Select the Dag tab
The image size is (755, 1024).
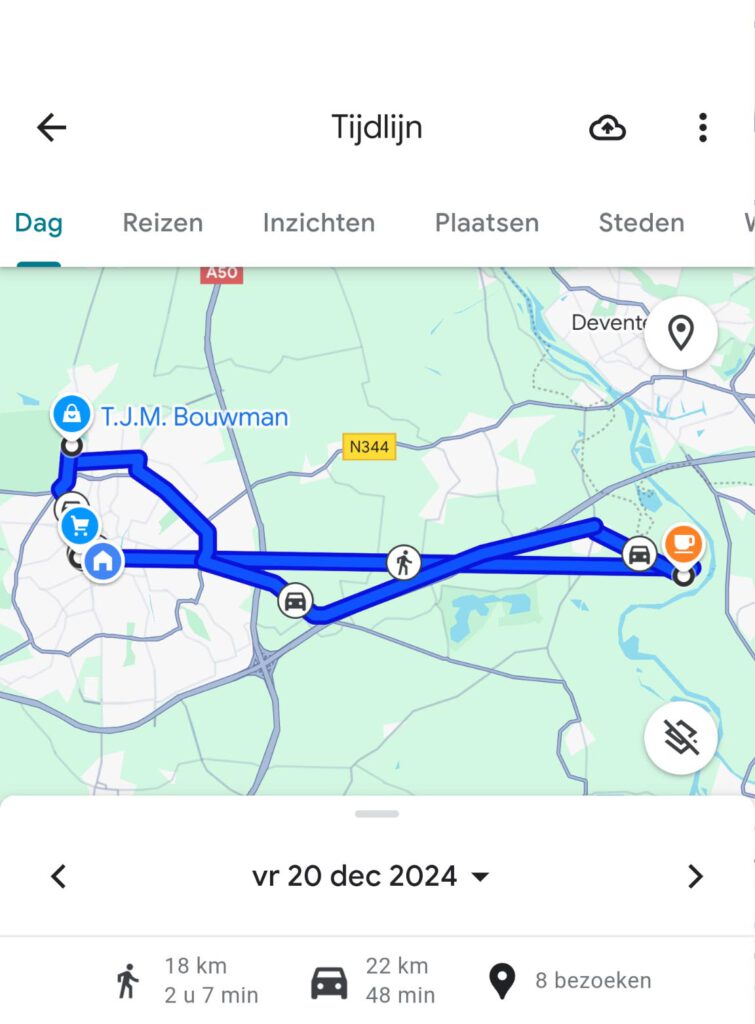coord(38,223)
